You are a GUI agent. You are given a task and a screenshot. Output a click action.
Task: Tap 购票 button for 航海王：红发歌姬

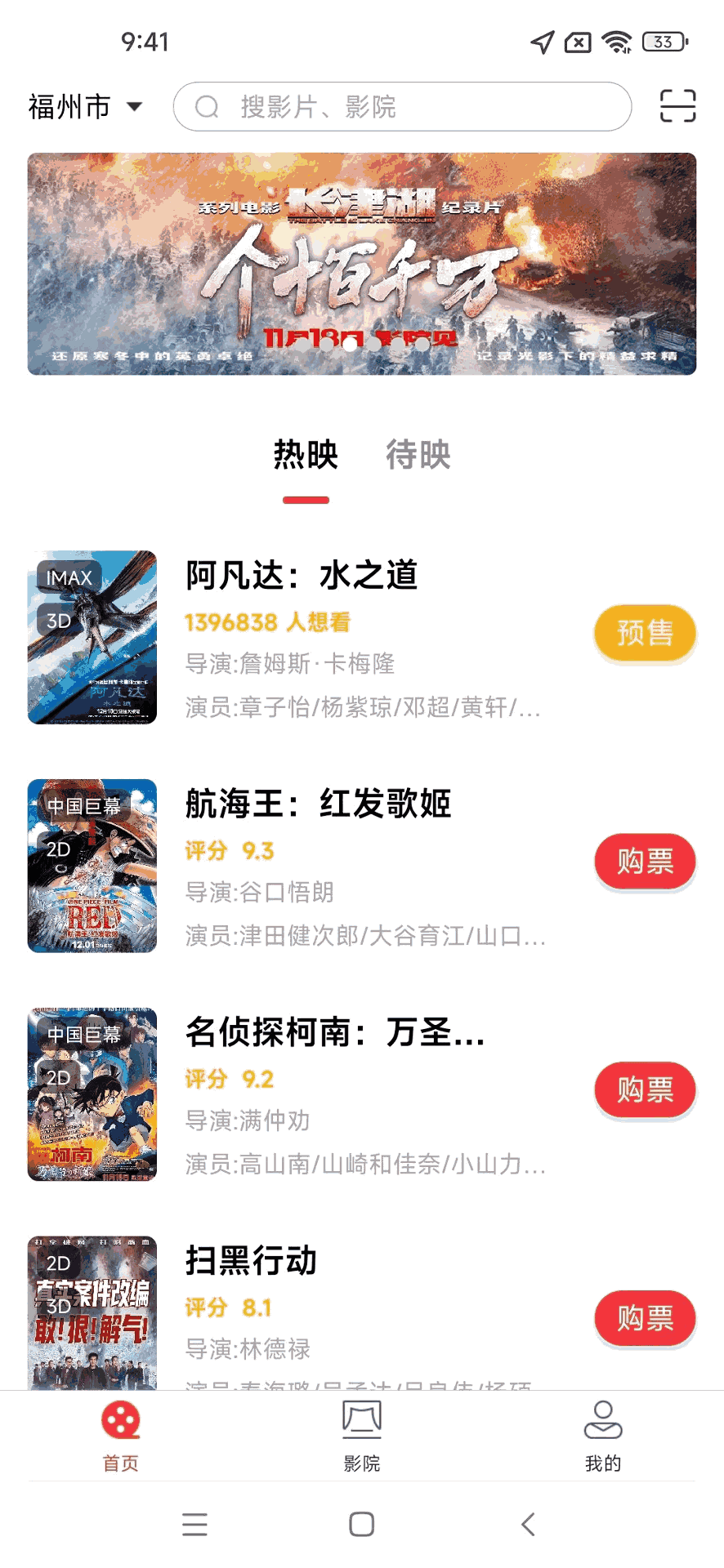[x=645, y=862]
